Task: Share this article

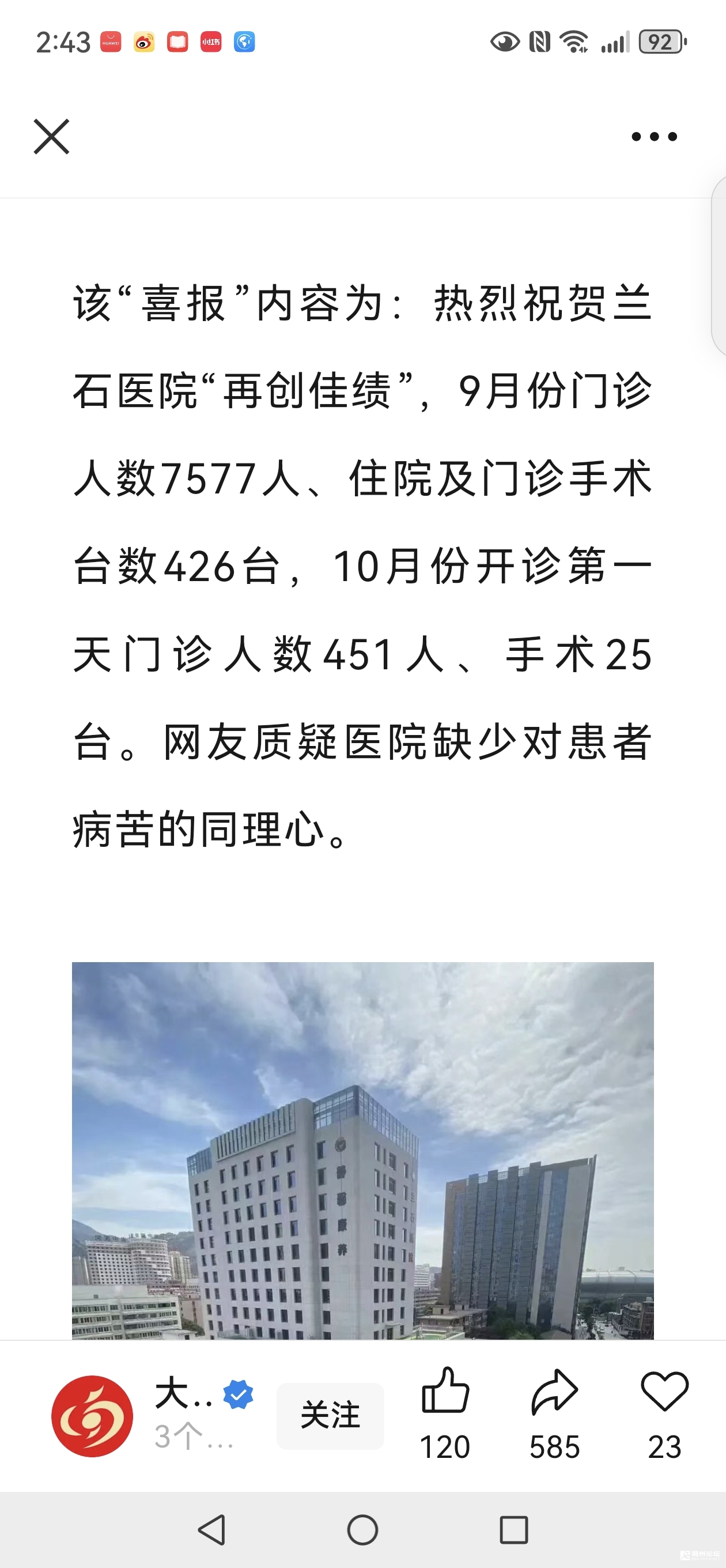Action: (554, 1392)
